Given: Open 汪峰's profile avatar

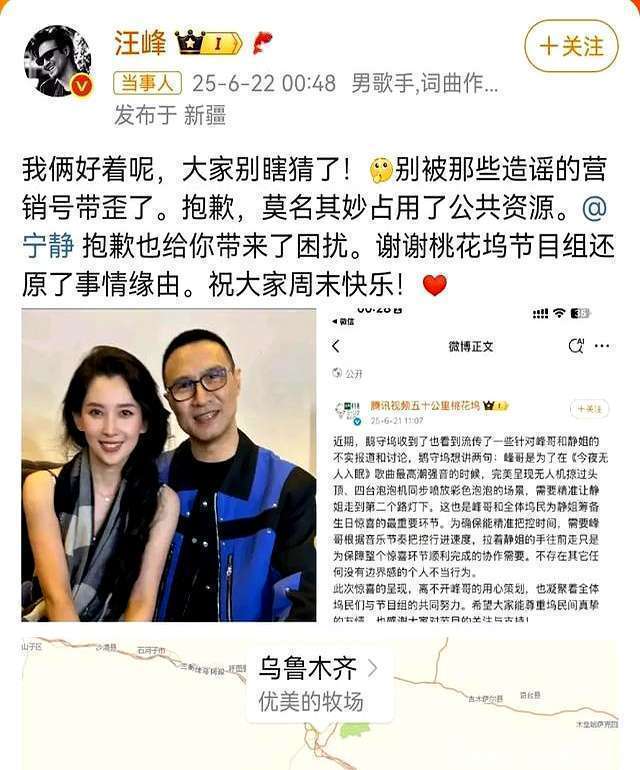Looking at the screenshot, I should point(58,61).
